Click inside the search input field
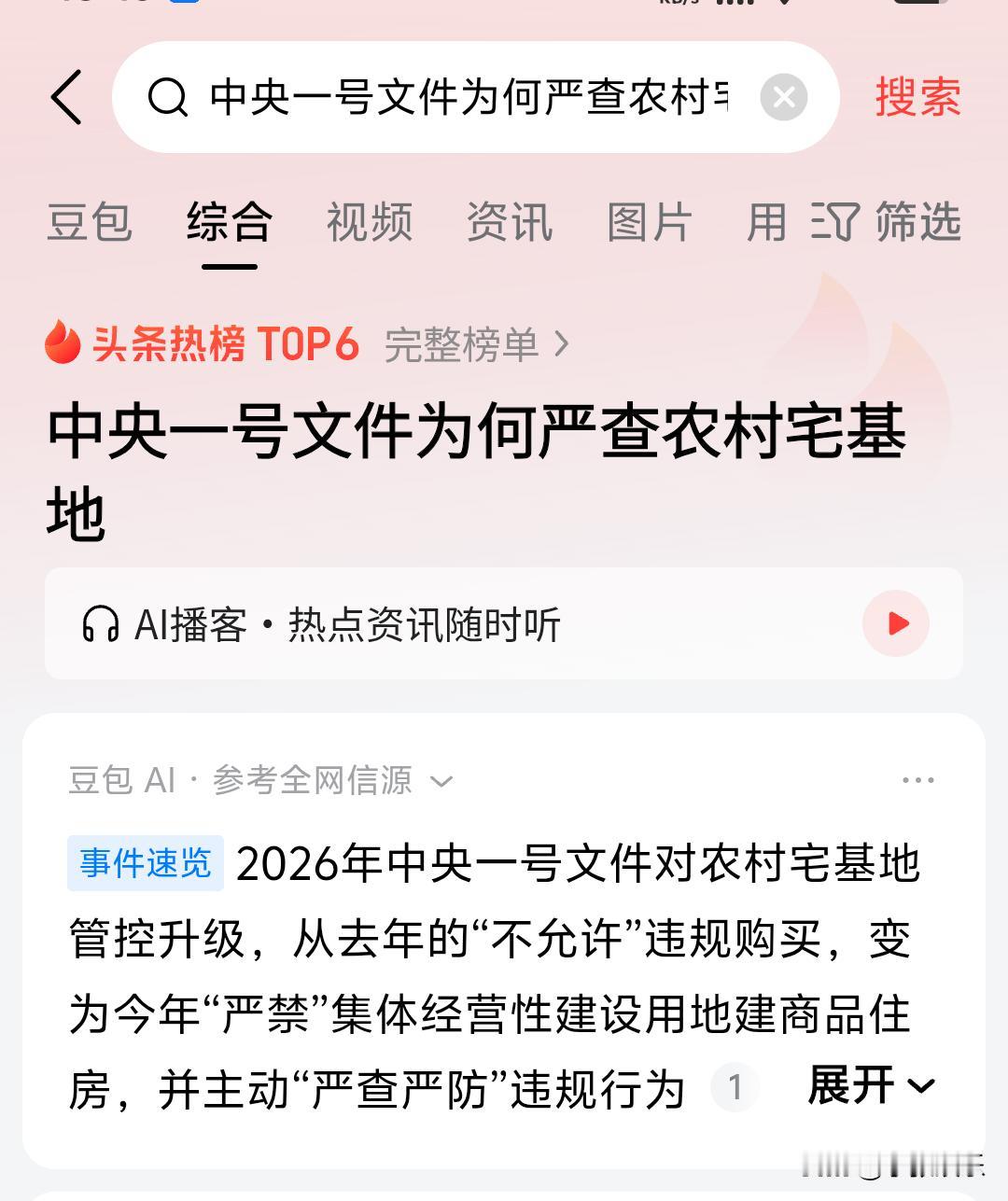1008x1201 pixels. point(467,97)
